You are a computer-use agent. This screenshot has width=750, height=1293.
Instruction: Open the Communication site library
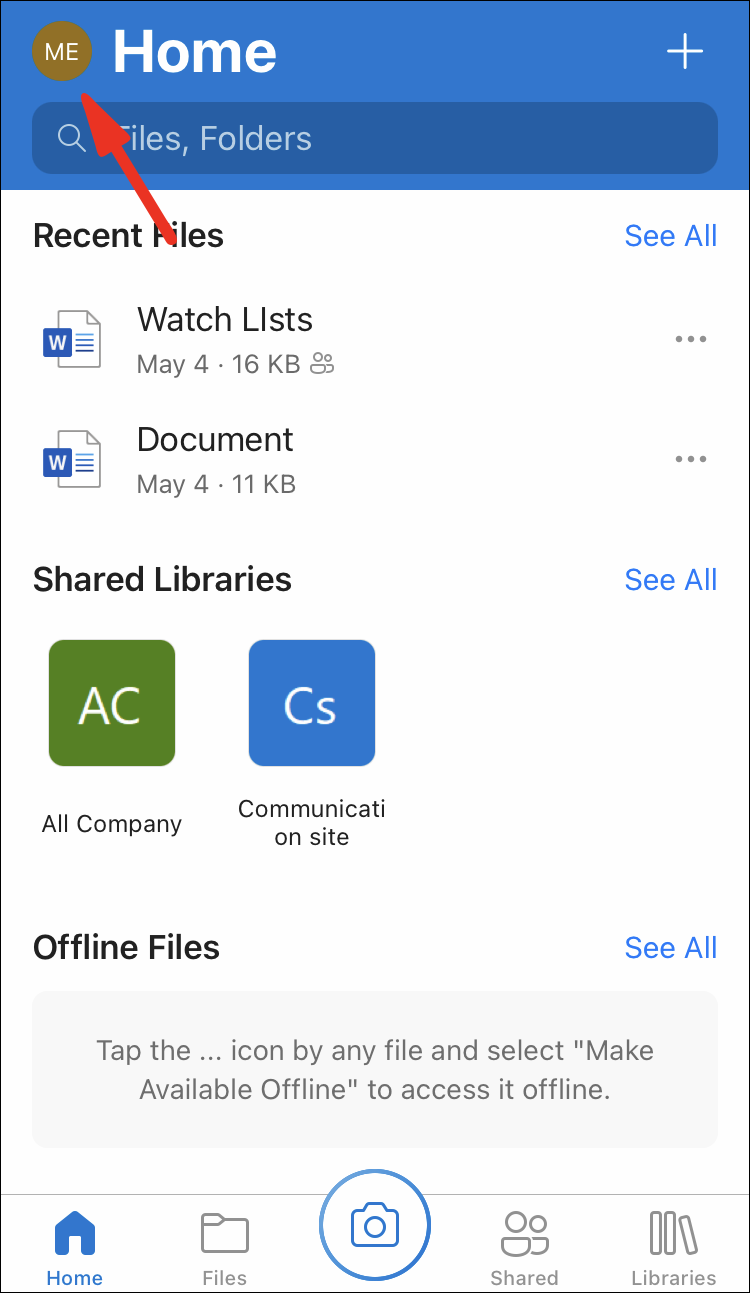pos(312,703)
